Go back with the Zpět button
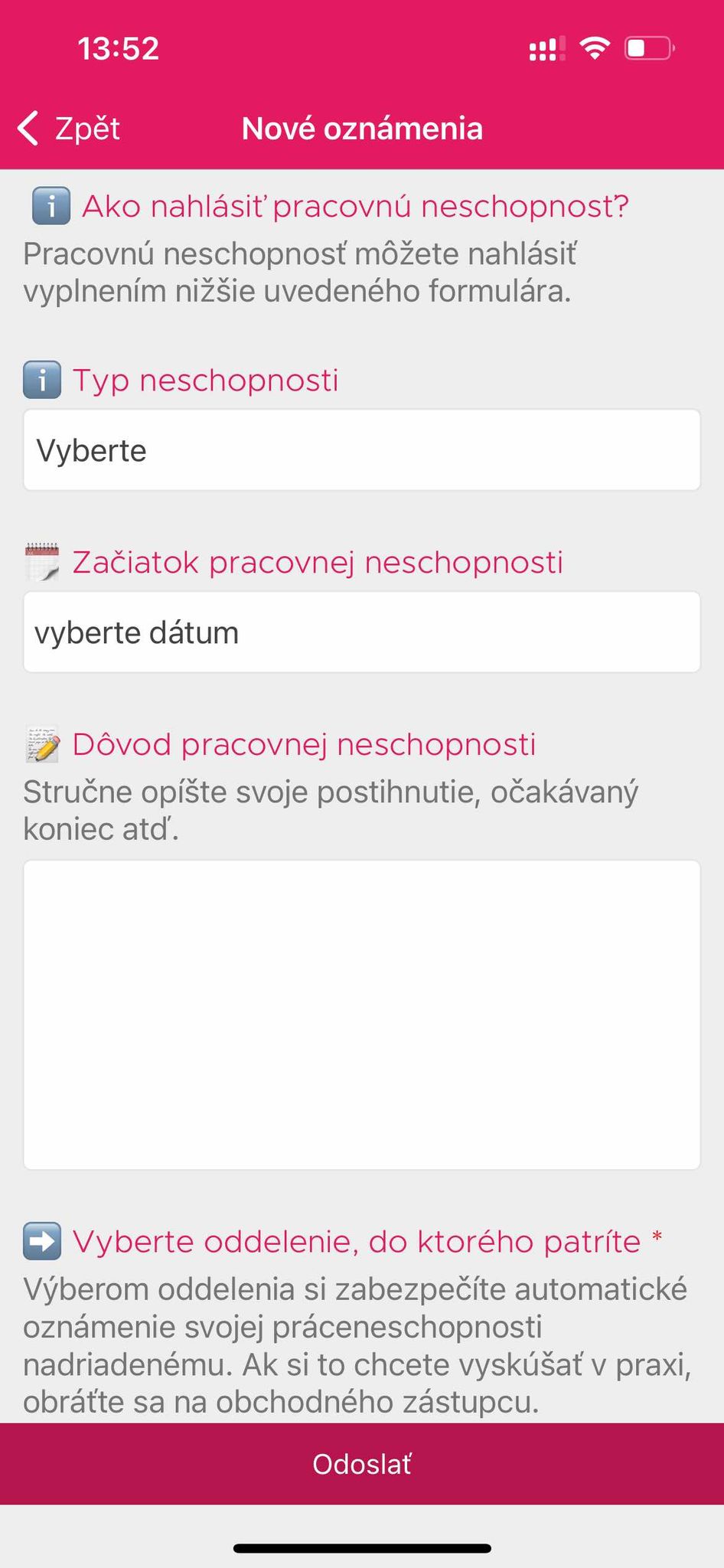Image resolution: width=724 pixels, height=1568 pixels. (x=70, y=129)
